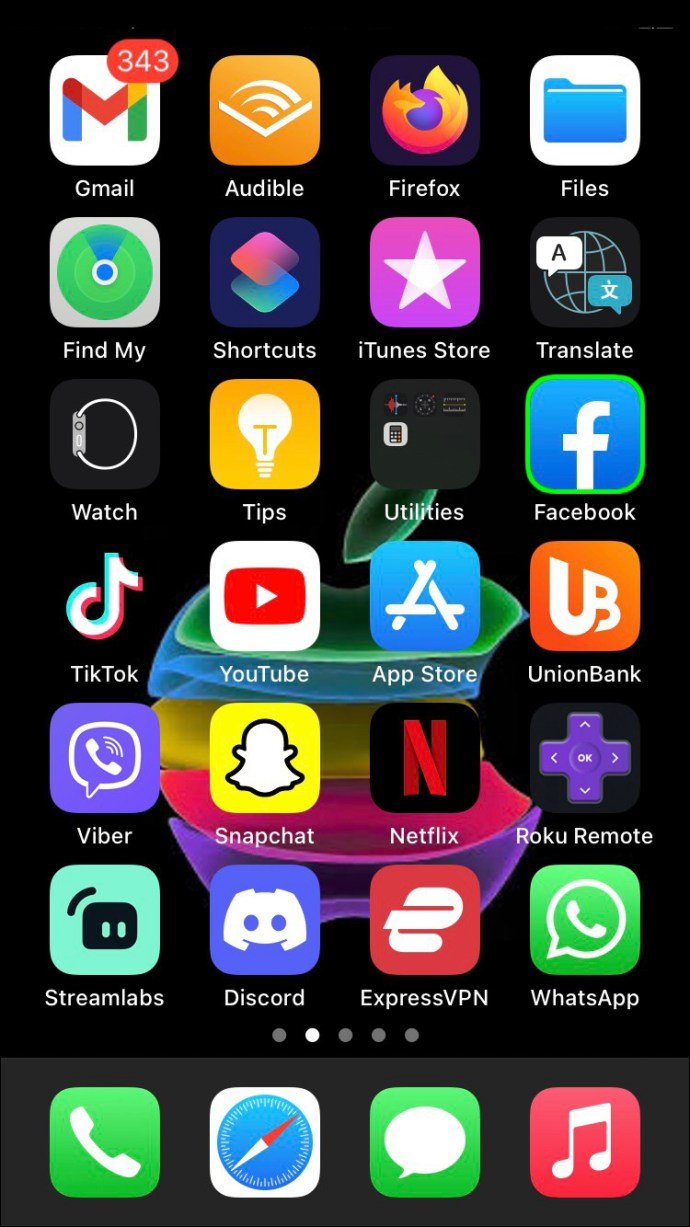Image resolution: width=690 pixels, height=1227 pixels.
Task: Launch the Audible app
Action: [x=265, y=110]
